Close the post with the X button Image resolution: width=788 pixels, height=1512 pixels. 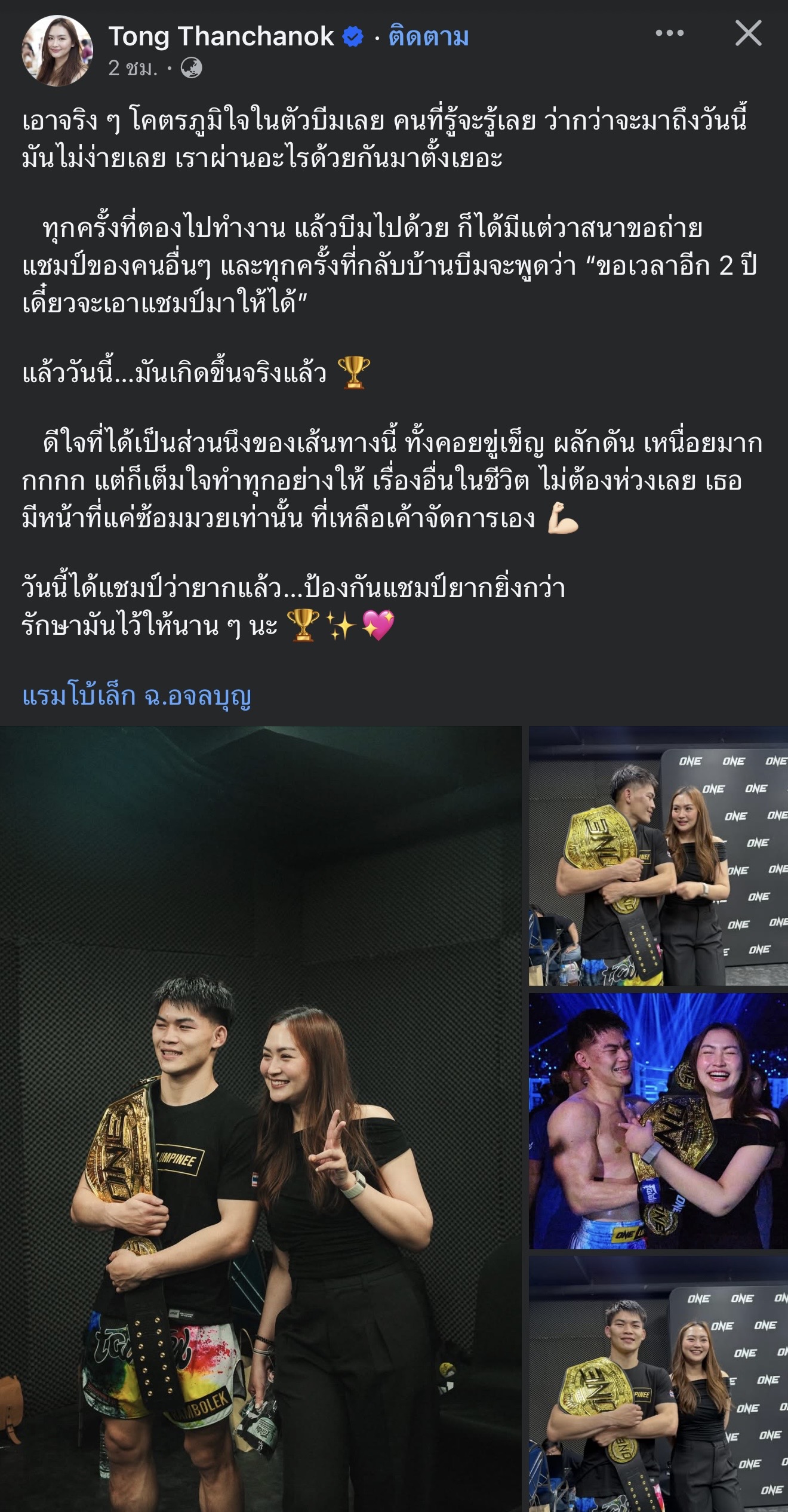tap(748, 33)
